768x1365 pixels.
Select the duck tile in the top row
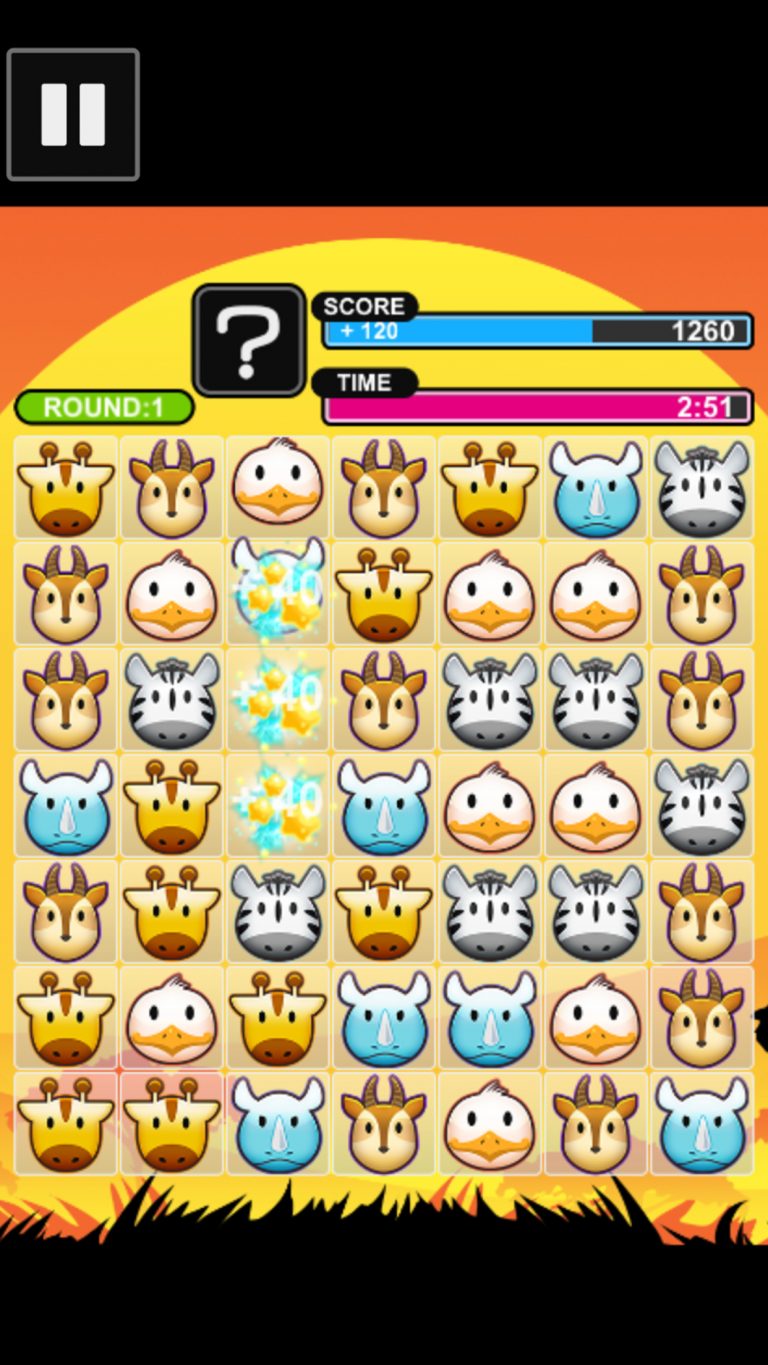[x=278, y=487]
